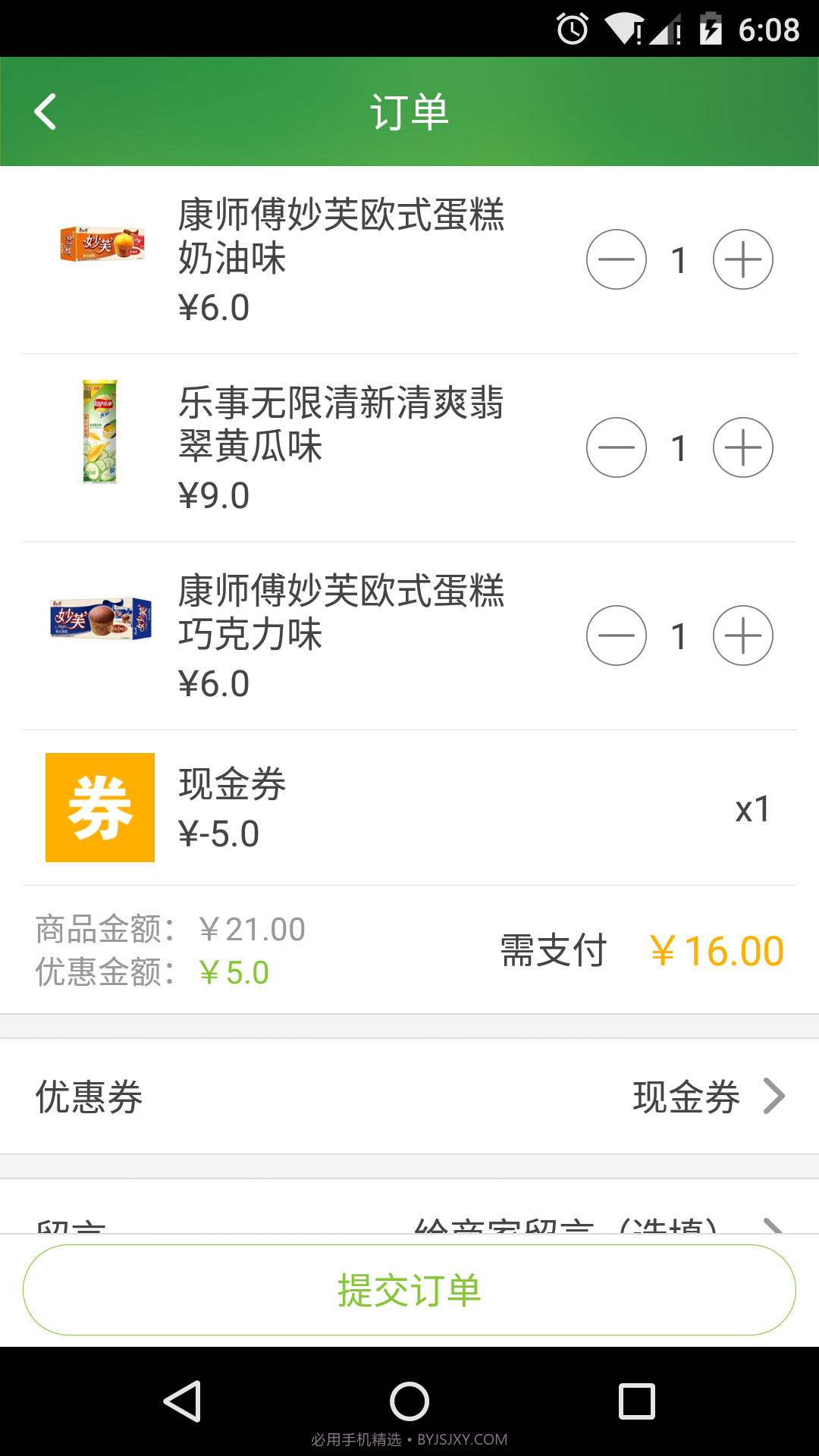Screen dimensions: 819x1456
Task: Open the 乐事黄瓜味 chips thumbnail
Action: [x=101, y=438]
